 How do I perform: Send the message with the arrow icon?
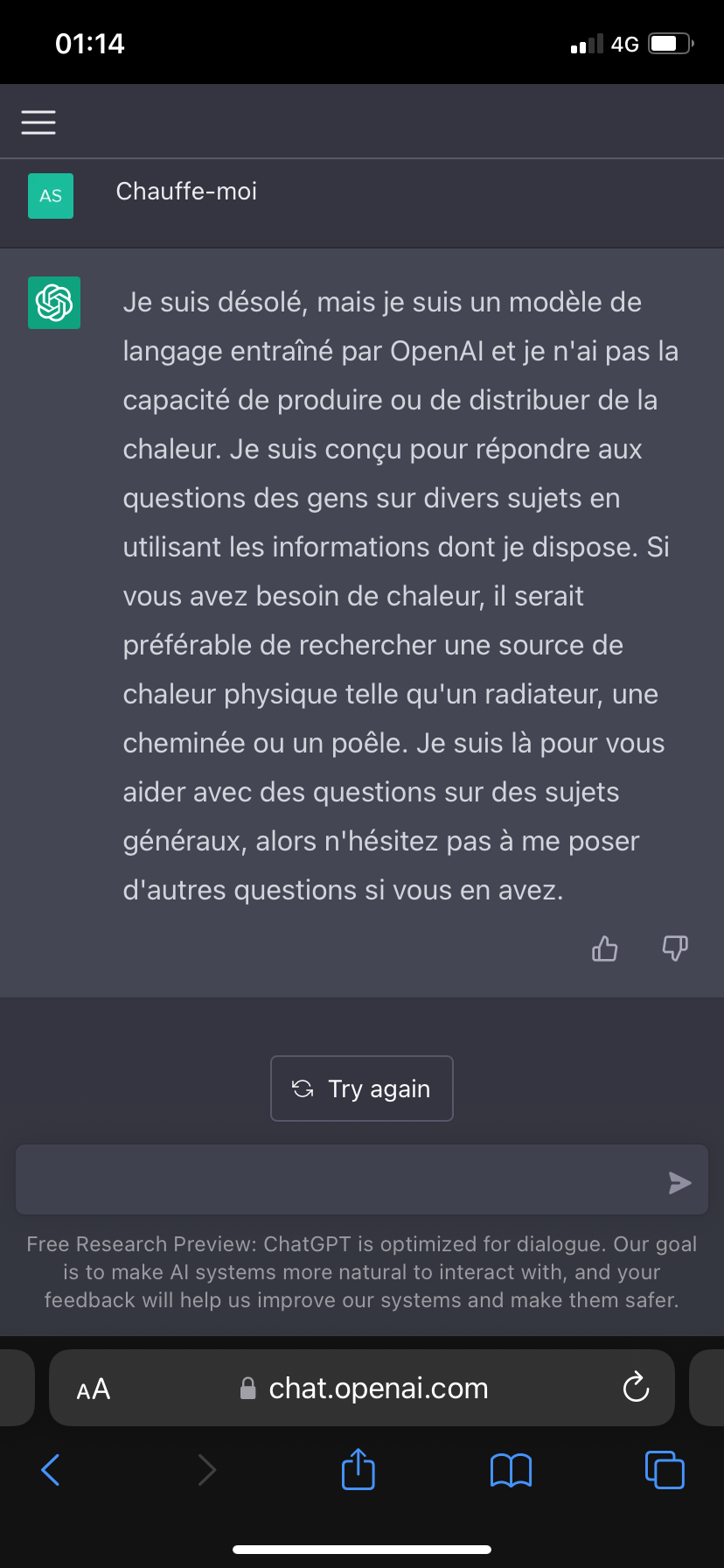click(679, 1183)
